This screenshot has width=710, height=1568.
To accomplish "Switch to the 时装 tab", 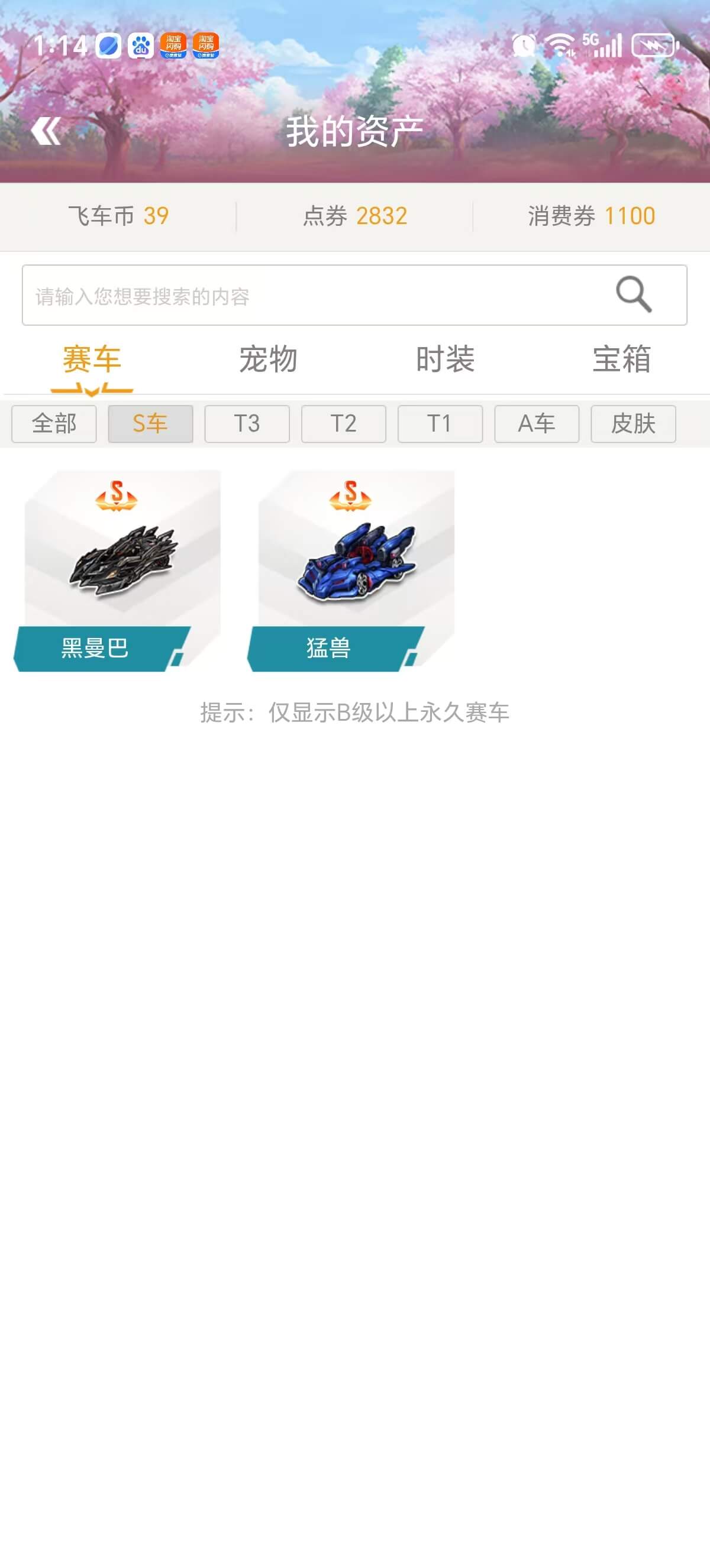I will click(x=446, y=360).
